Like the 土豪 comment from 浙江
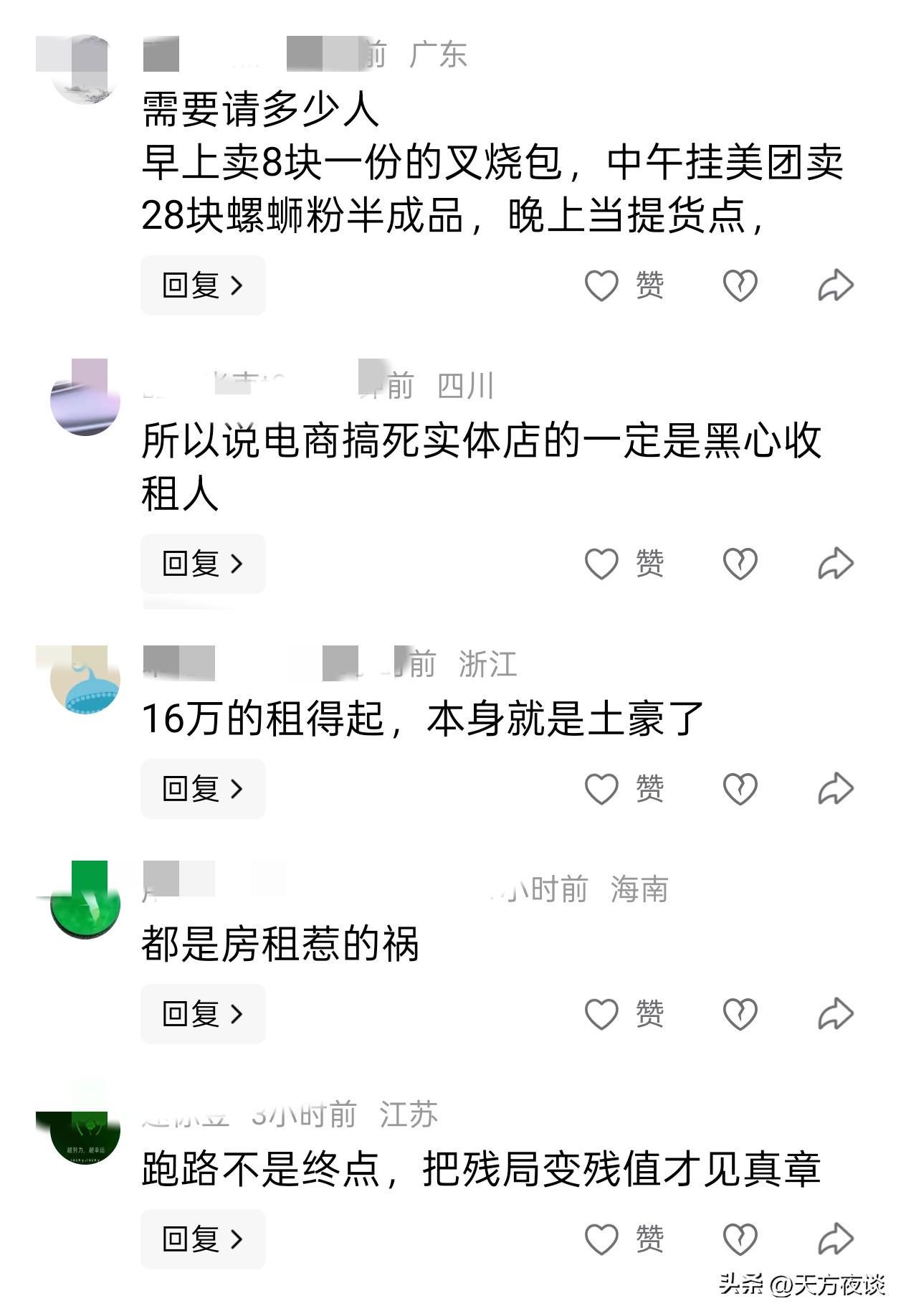Viewport: 906px width, 1316px height. 601,789
